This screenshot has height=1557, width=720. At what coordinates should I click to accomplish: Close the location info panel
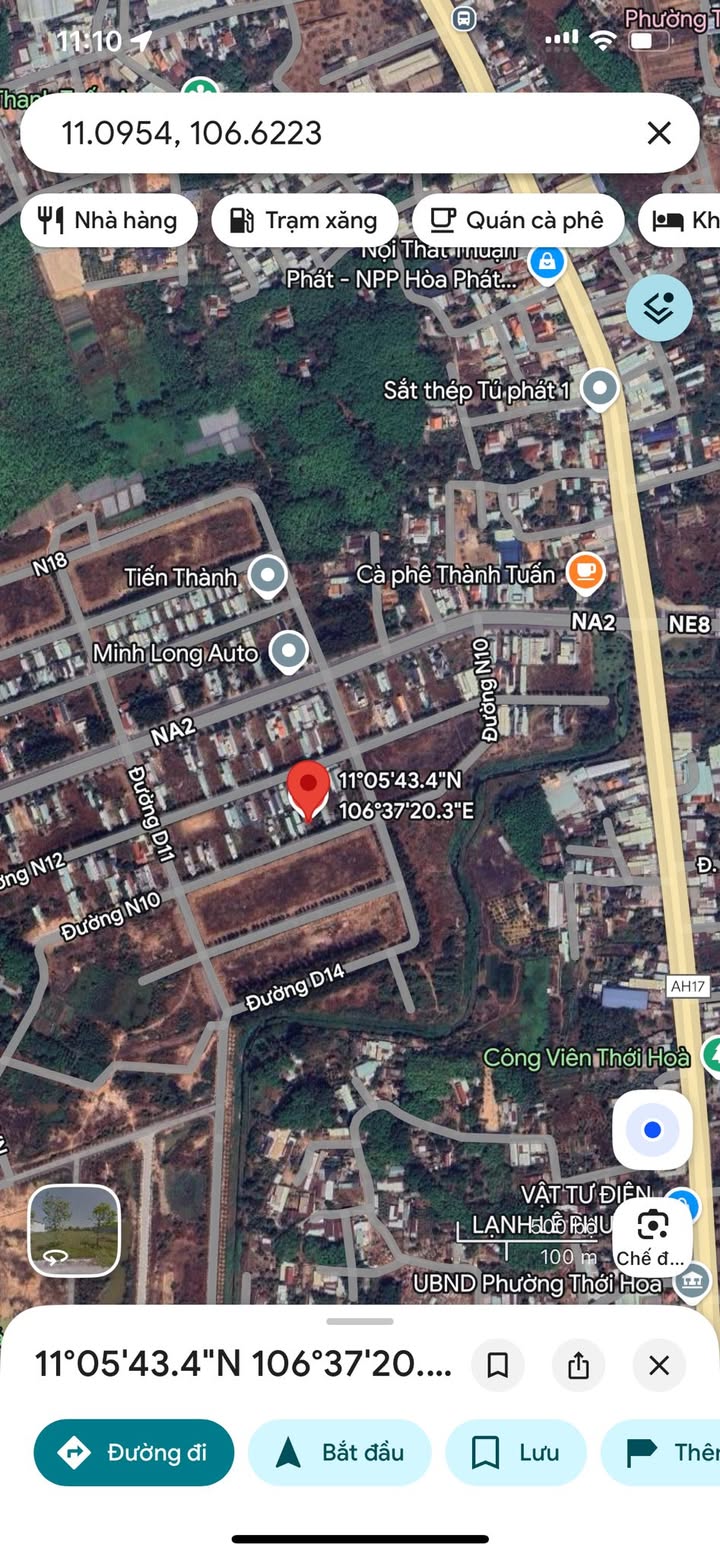click(x=658, y=1364)
